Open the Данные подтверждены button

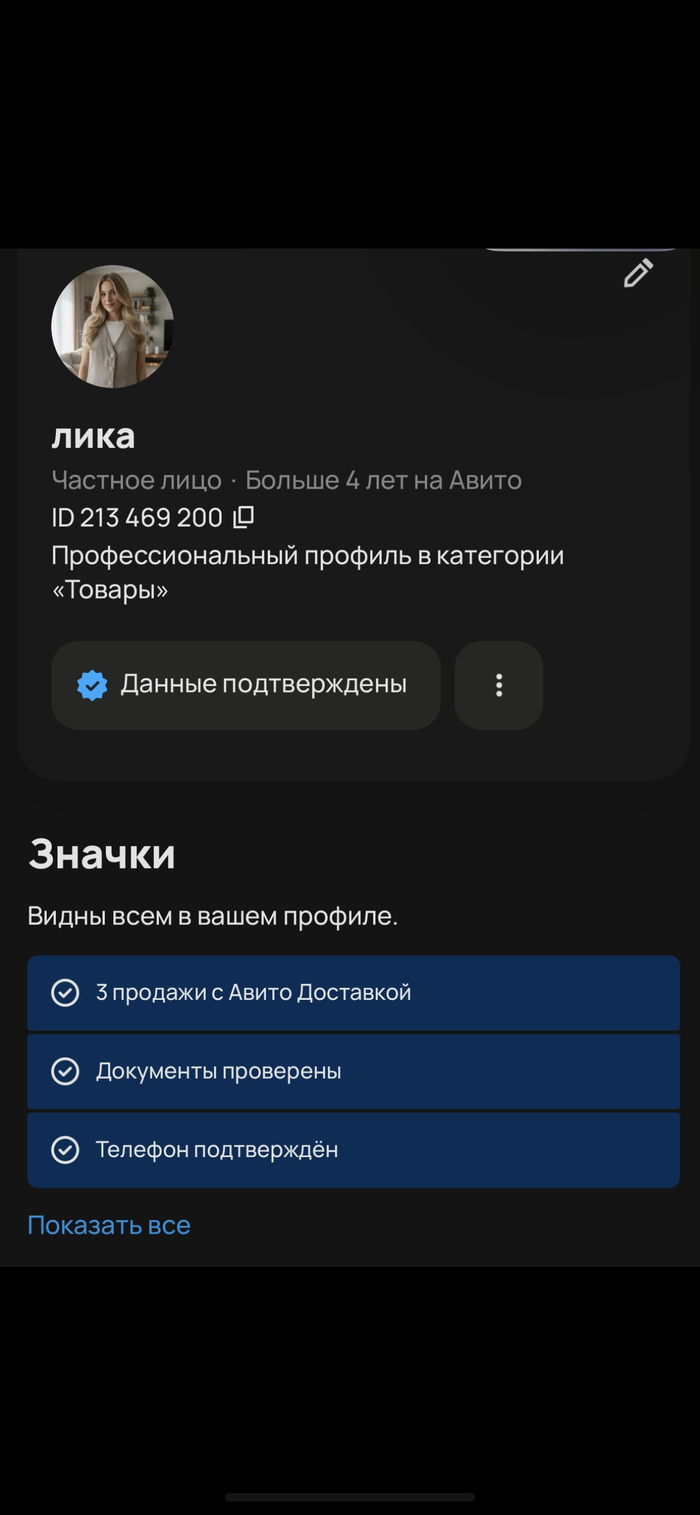pos(245,685)
